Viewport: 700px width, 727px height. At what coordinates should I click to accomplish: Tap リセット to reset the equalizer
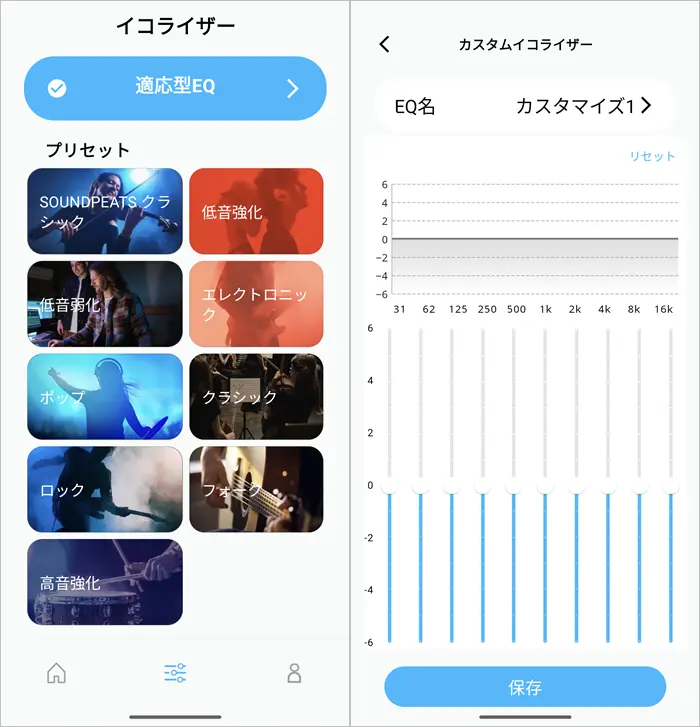click(x=652, y=157)
